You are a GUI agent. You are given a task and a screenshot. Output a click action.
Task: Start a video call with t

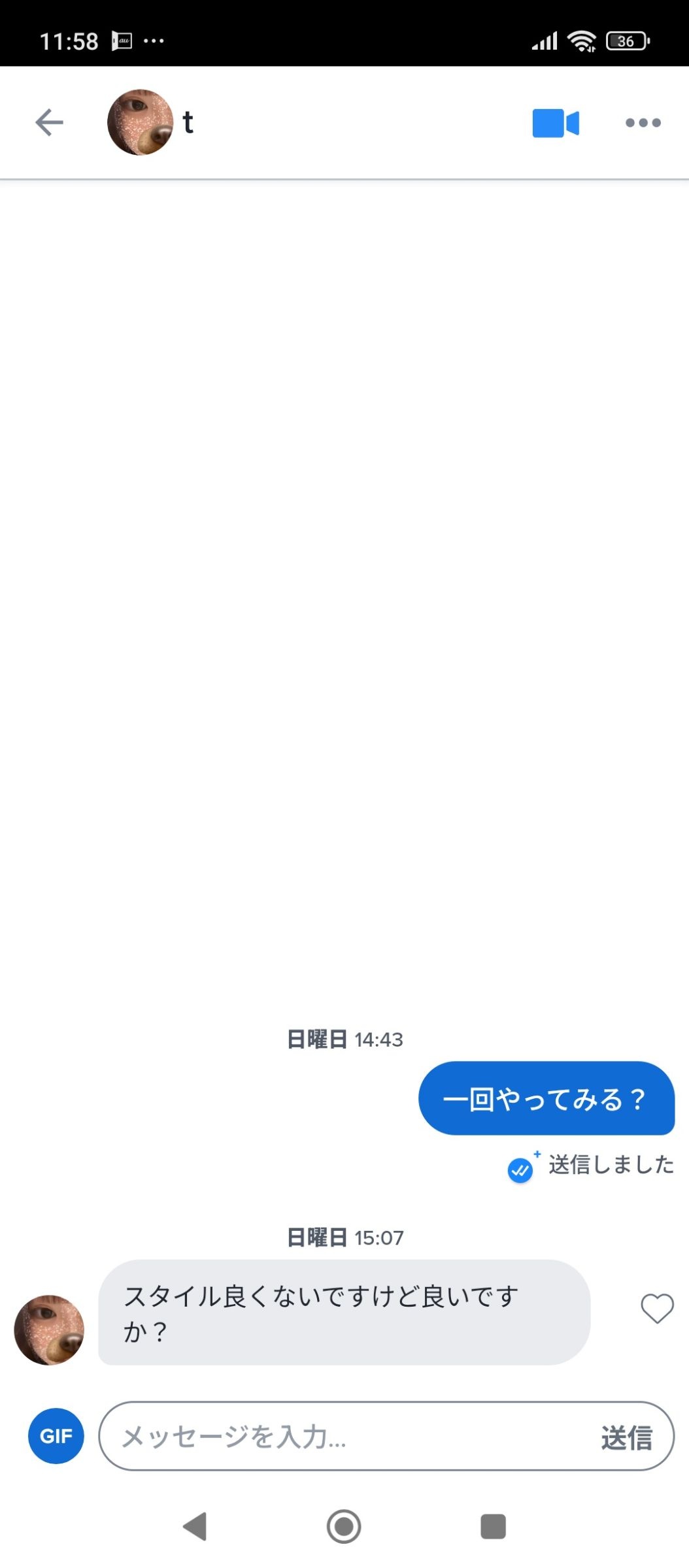(x=555, y=123)
